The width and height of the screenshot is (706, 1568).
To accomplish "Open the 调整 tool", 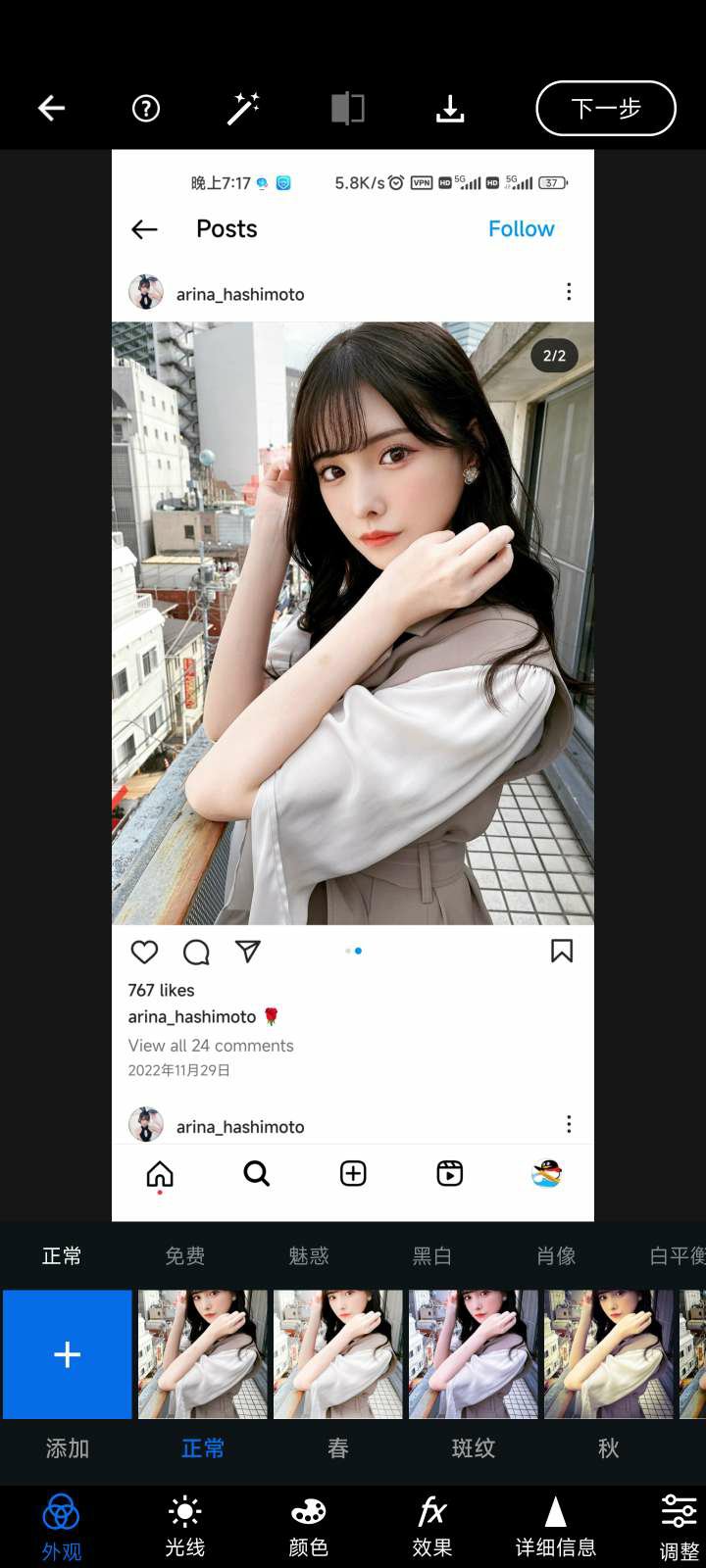I will click(x=679, y=1527).
